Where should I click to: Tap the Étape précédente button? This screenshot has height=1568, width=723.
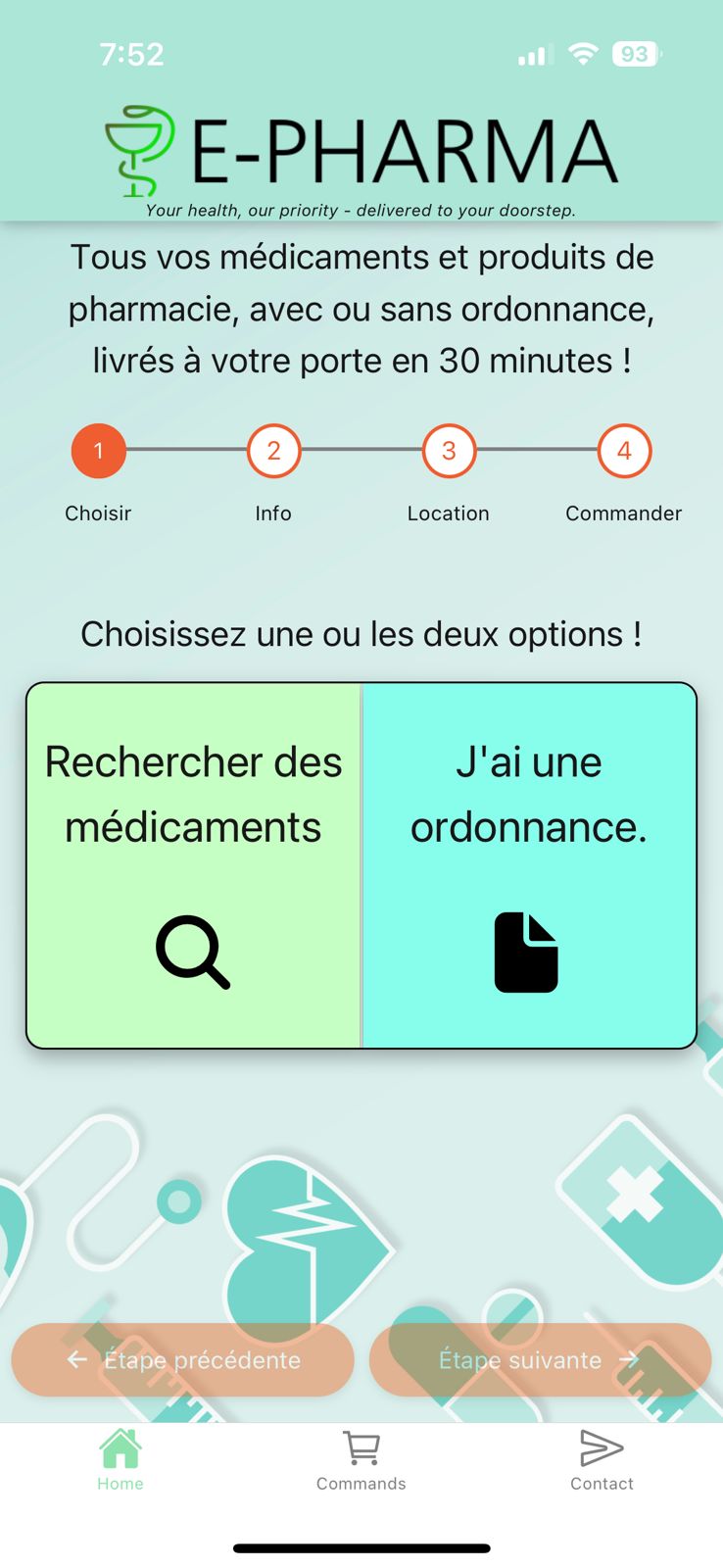click(x=183, y=1360)
